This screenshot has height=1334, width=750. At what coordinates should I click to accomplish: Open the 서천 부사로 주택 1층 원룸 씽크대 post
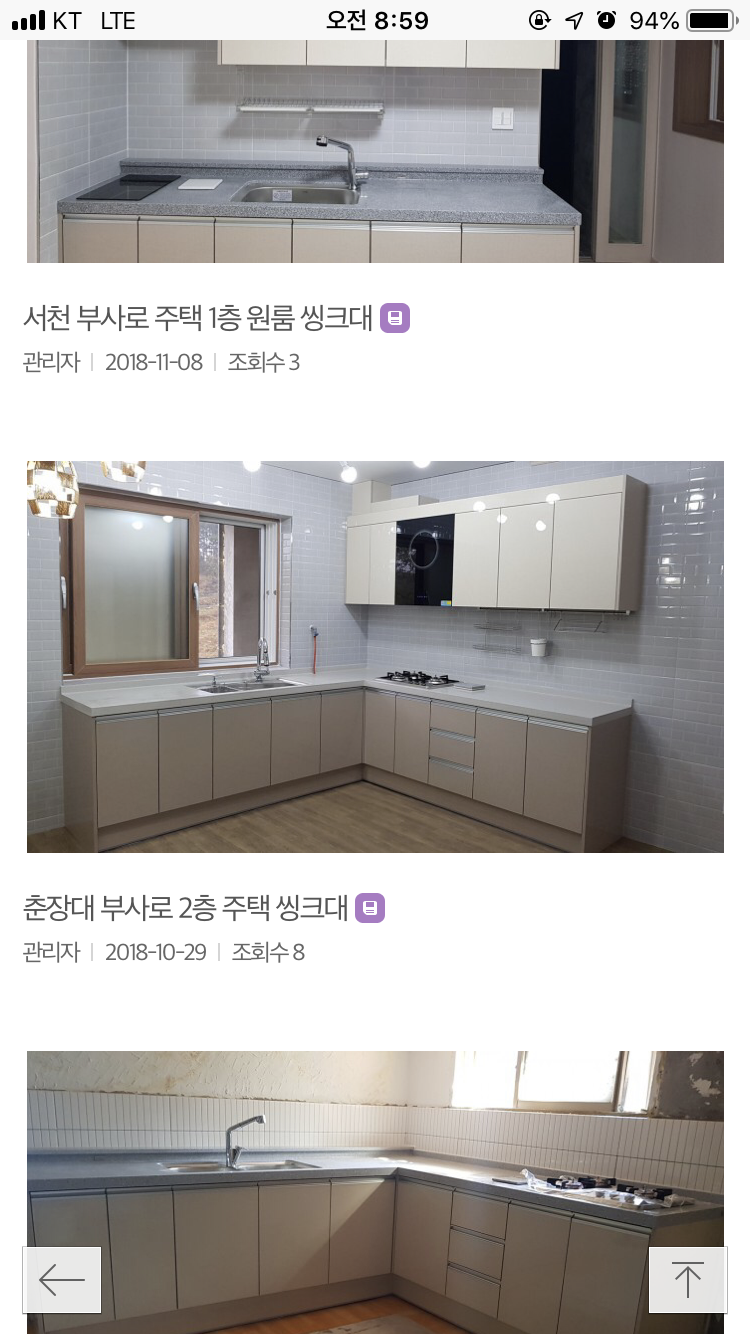198,319
